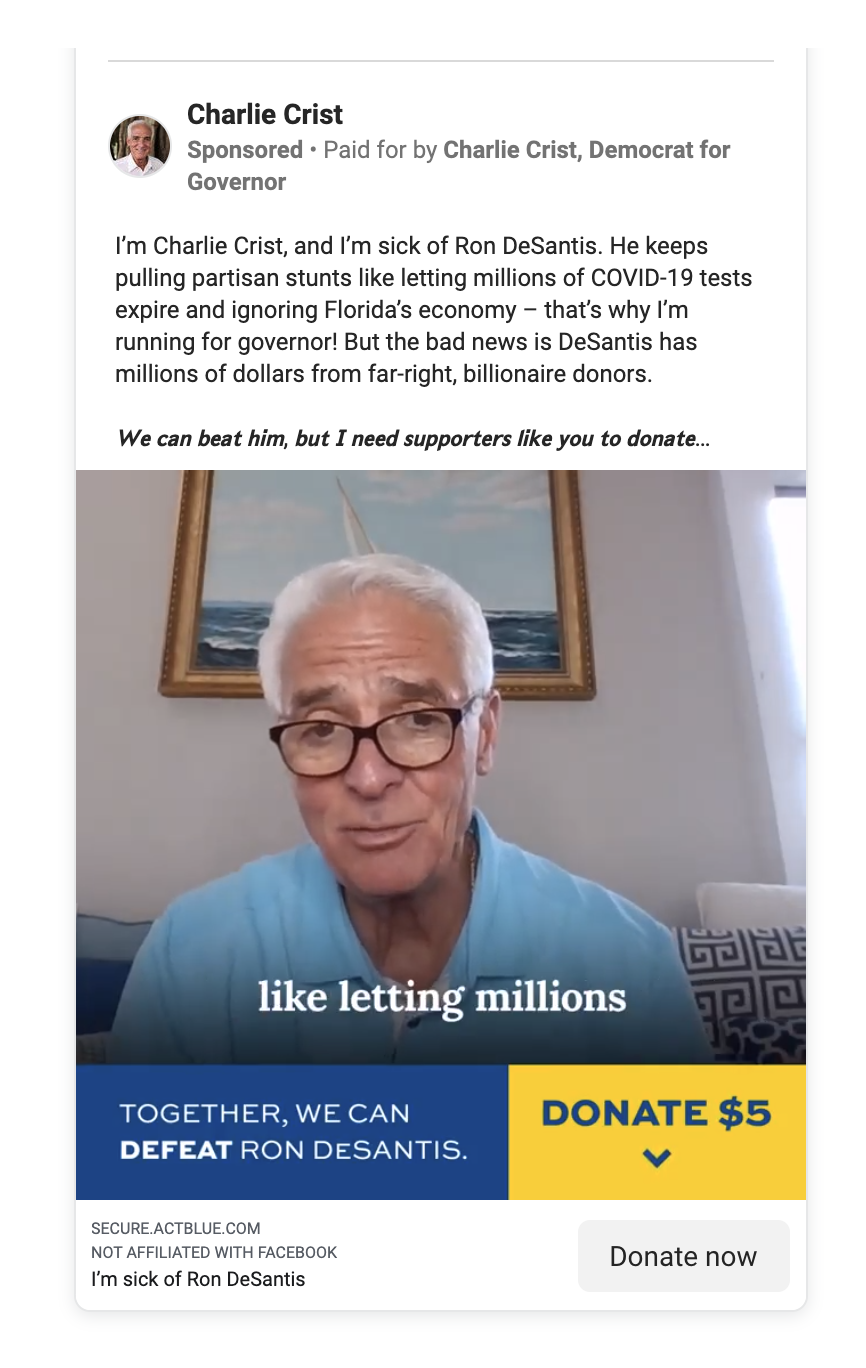Click Charlie Crist's profile picture
Screen dimensions: 866x1368
tap(140, 145)
